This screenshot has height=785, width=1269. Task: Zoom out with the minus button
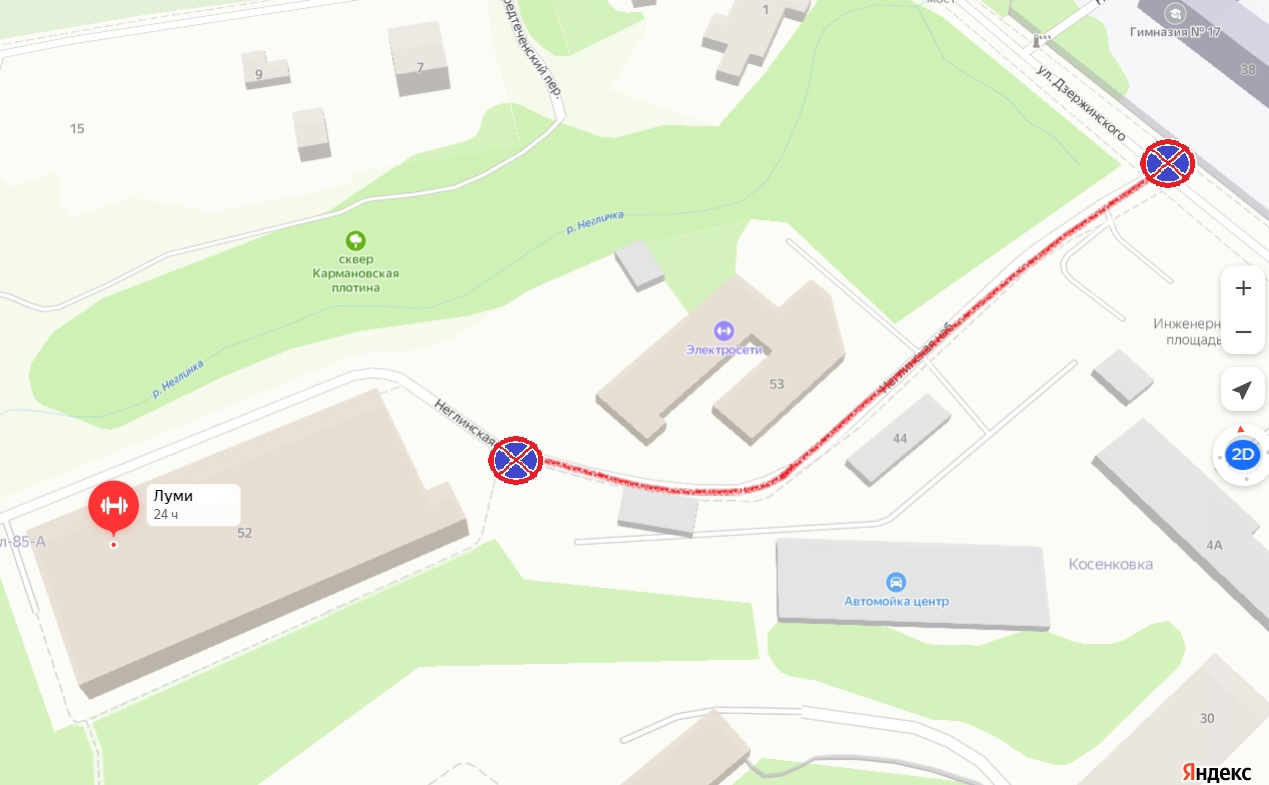tap(1243, 332)
